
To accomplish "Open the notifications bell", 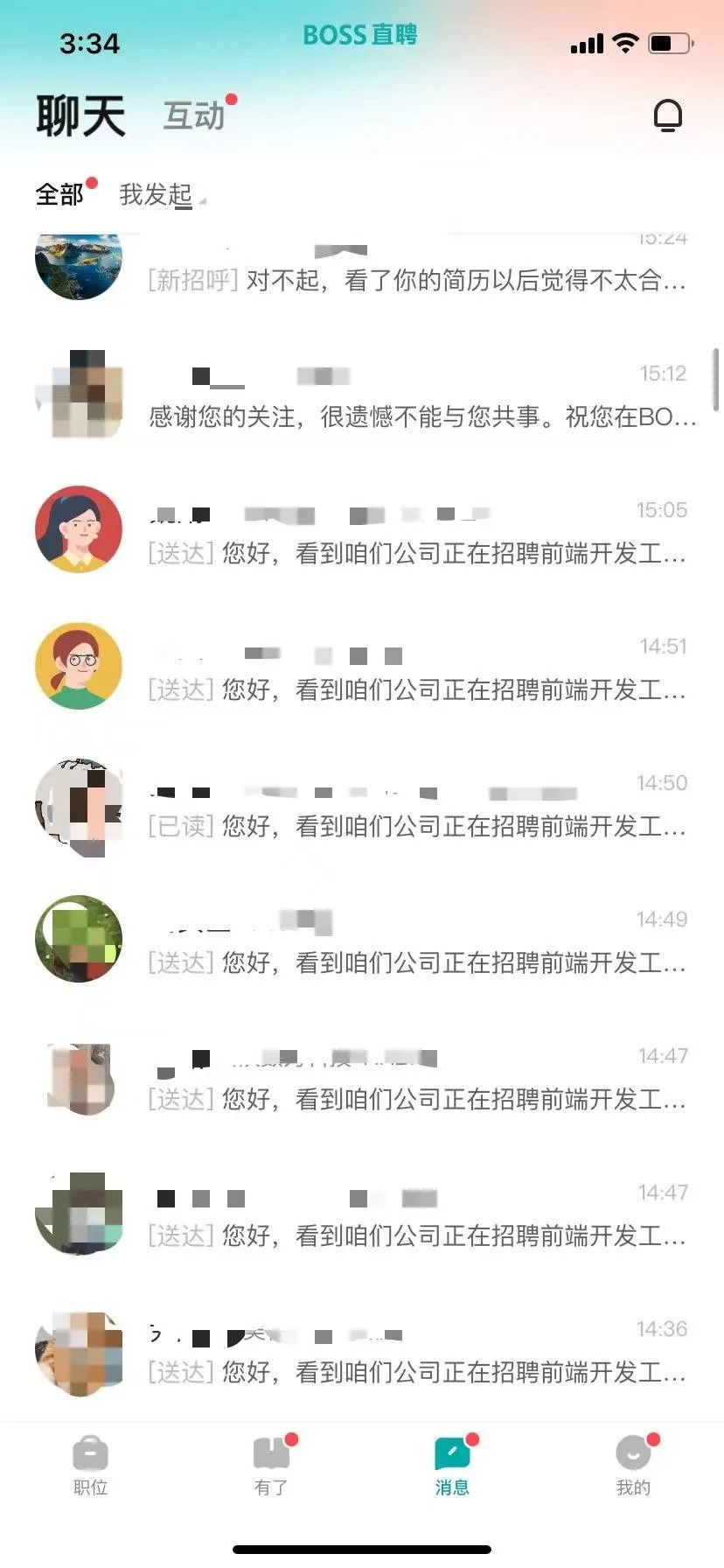I will coord(668,115).
